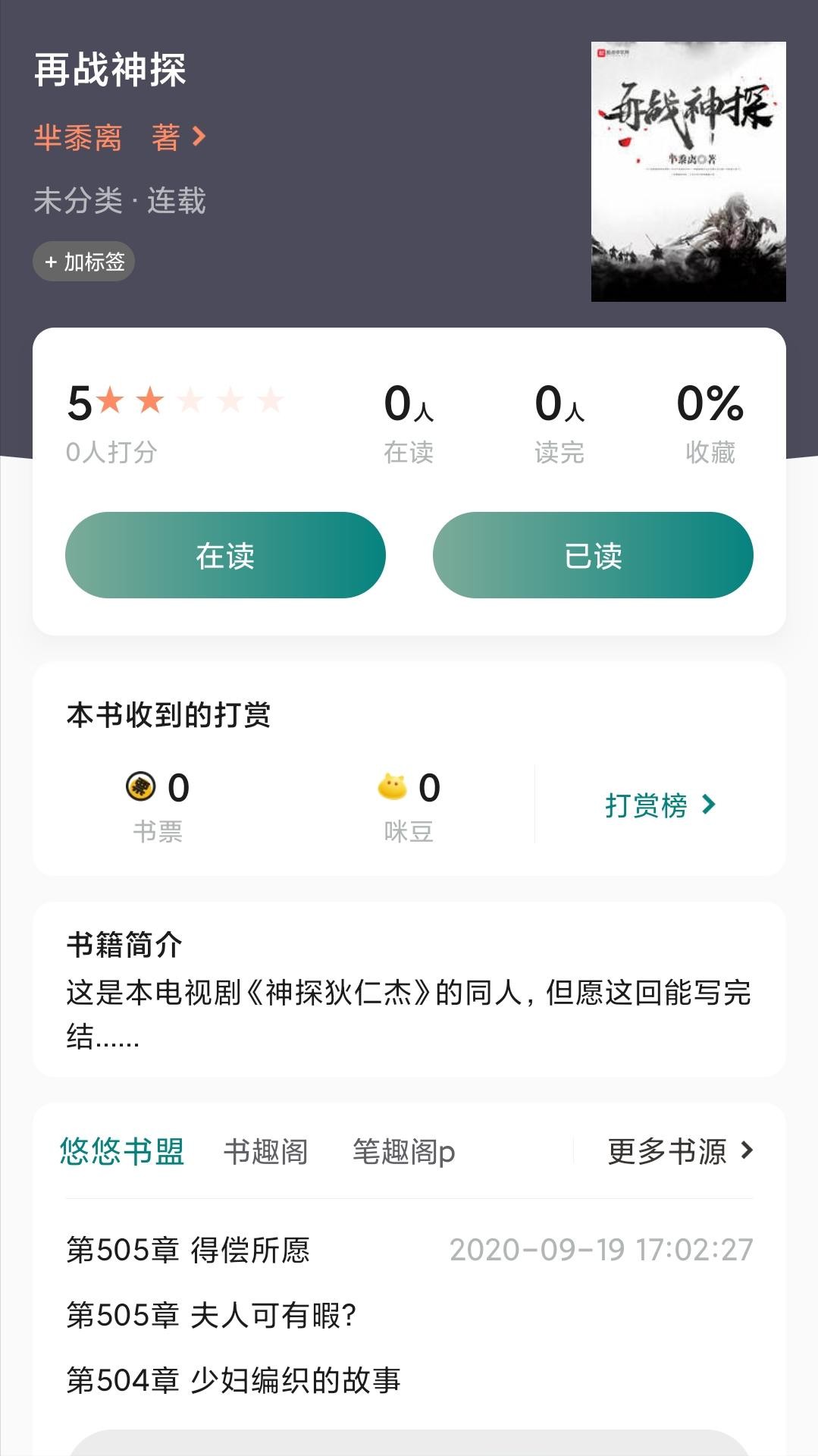Switch to the 书趣阁 source tab
The image size is (818, 1456).
(x=265, y=1151)
